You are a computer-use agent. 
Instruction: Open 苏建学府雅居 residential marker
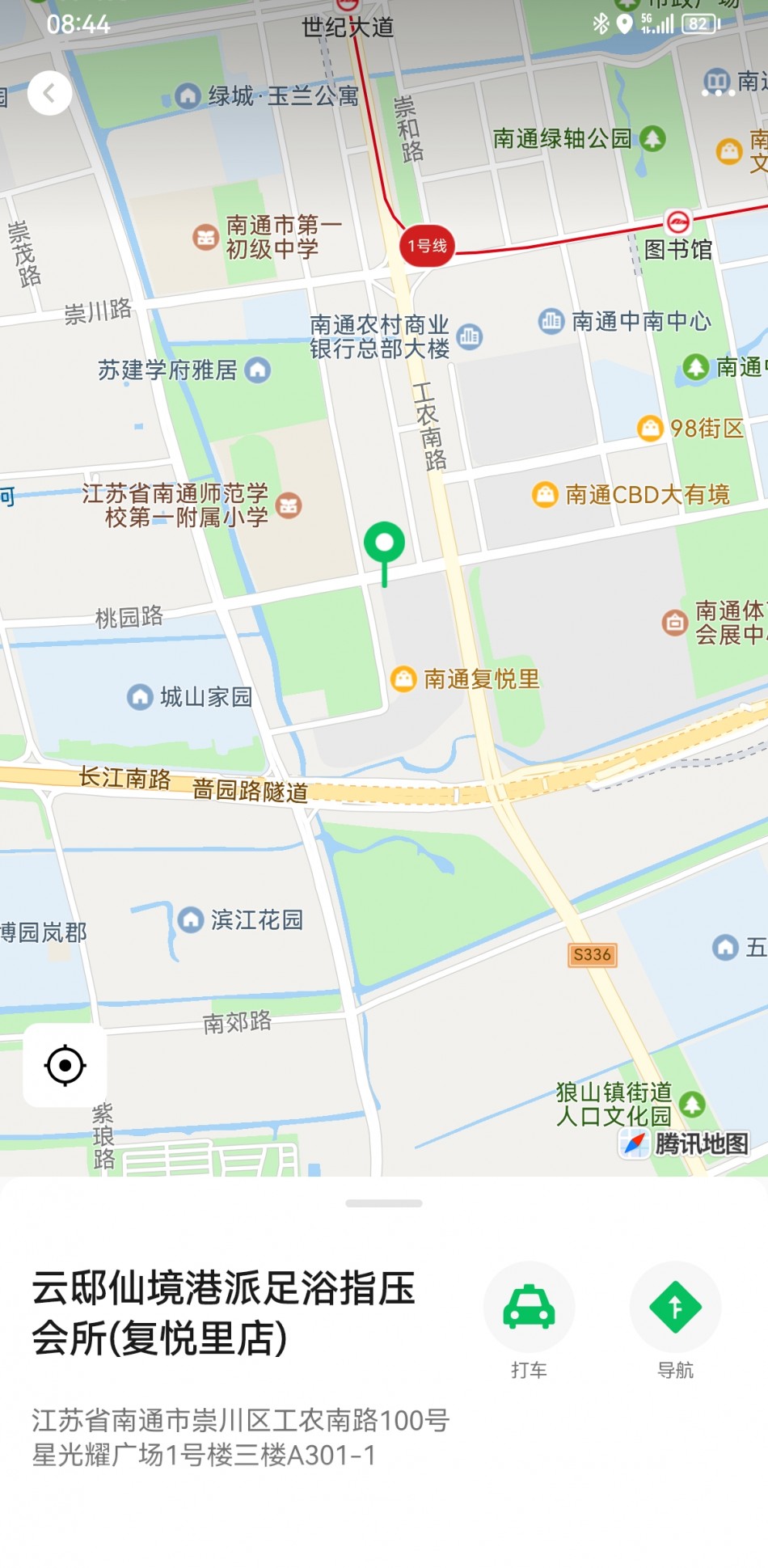coord(258,370)
